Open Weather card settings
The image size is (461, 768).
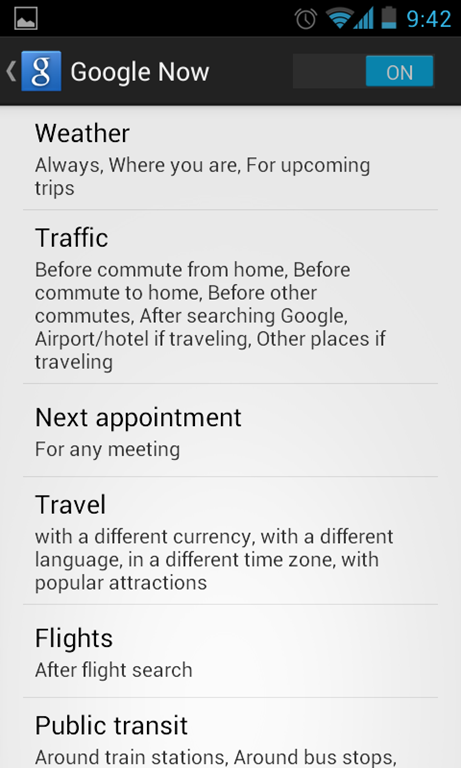(x=230, y=159)
